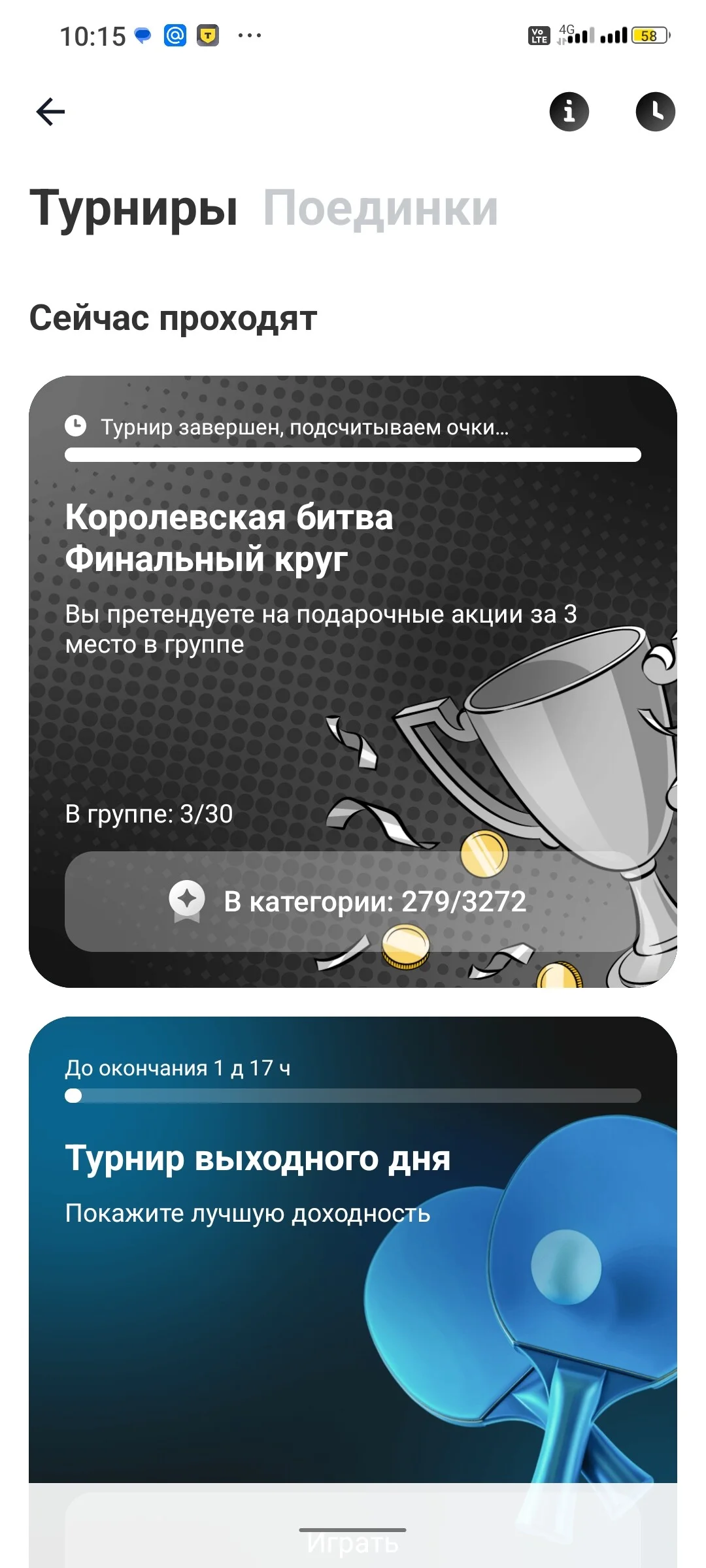Go back with the arrow icon

(x=50, y=112)
